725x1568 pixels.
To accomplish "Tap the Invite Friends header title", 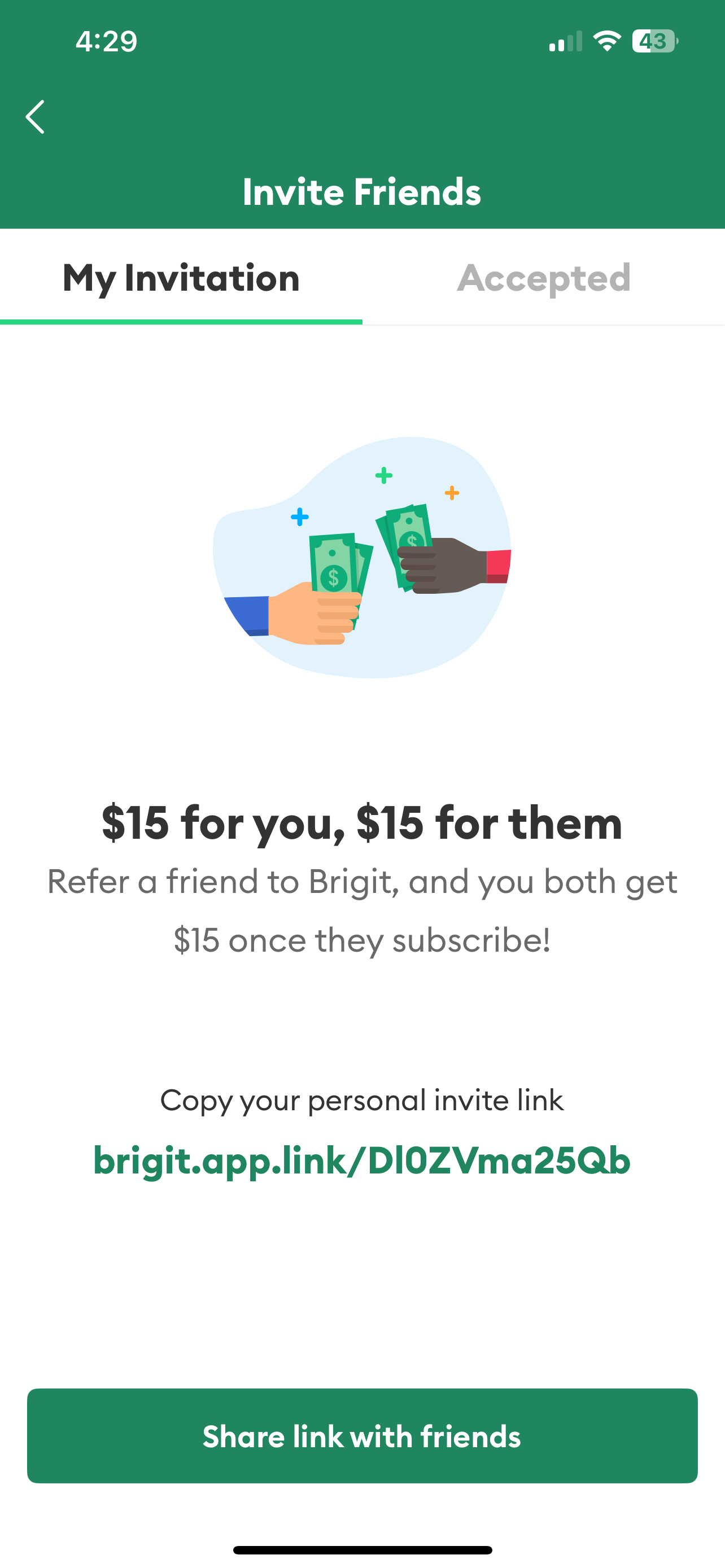I will click(362, 191).
